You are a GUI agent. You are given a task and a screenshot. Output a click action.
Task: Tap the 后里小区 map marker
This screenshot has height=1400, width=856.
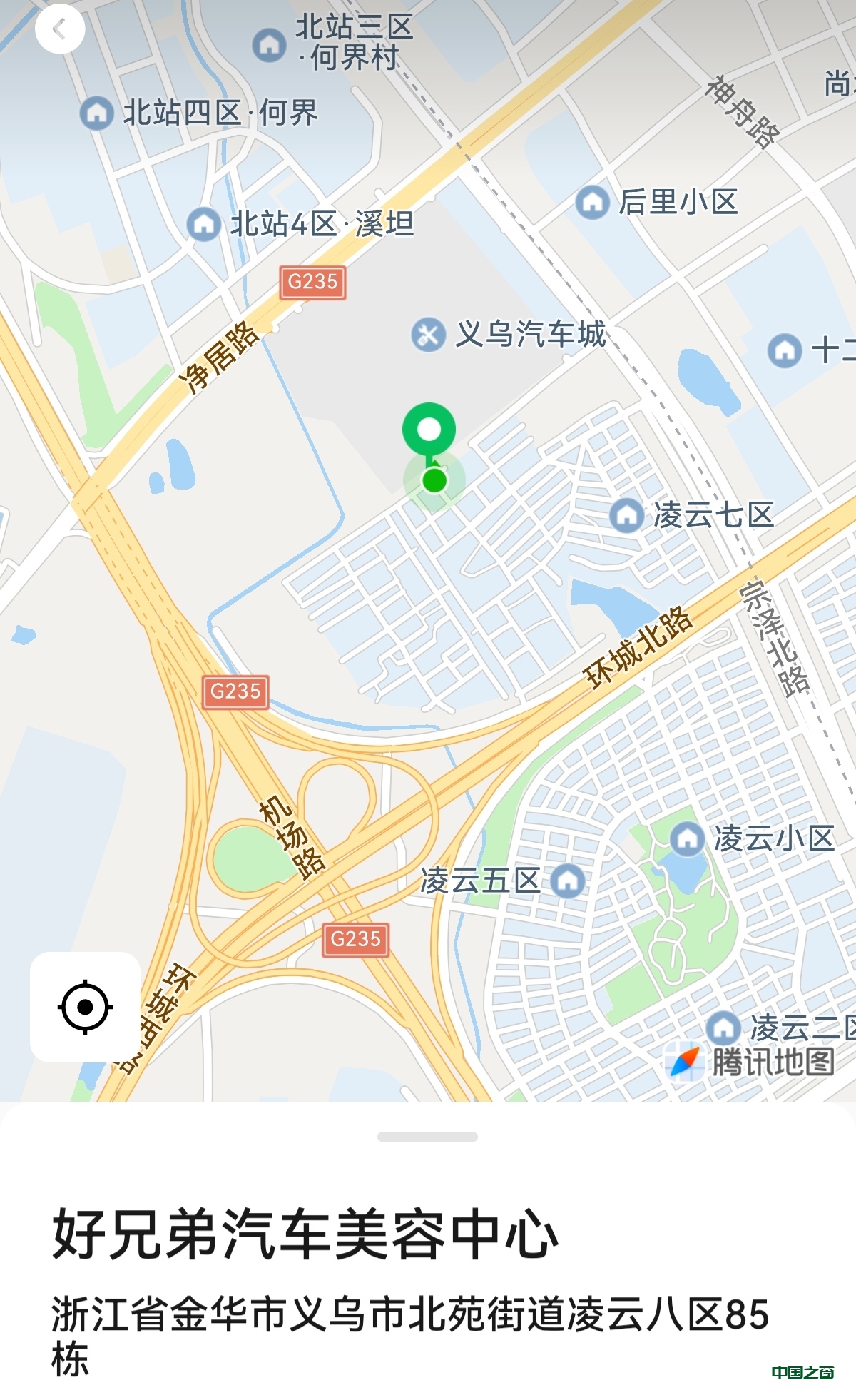click(593, 202)
